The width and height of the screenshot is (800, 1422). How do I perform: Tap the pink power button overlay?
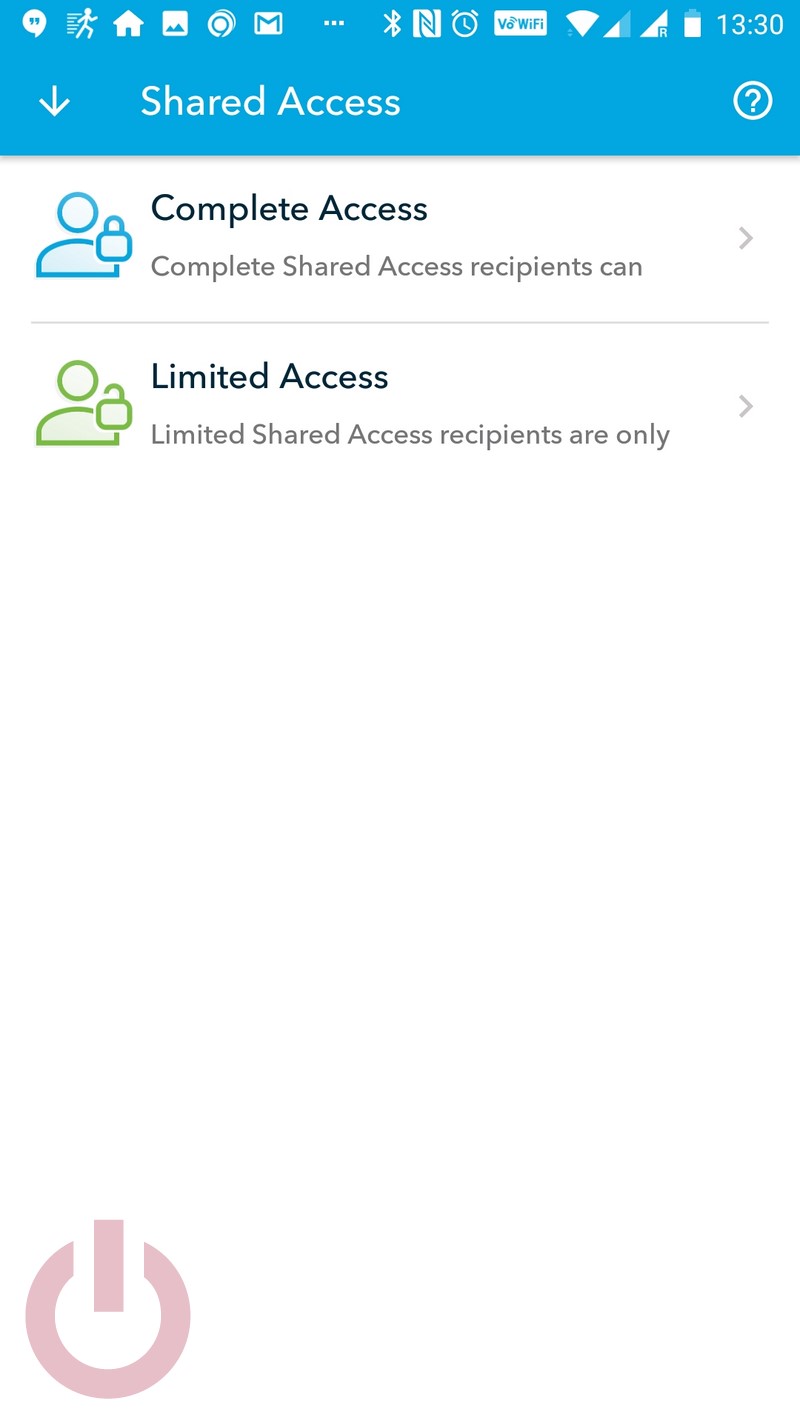[108, 1308]
